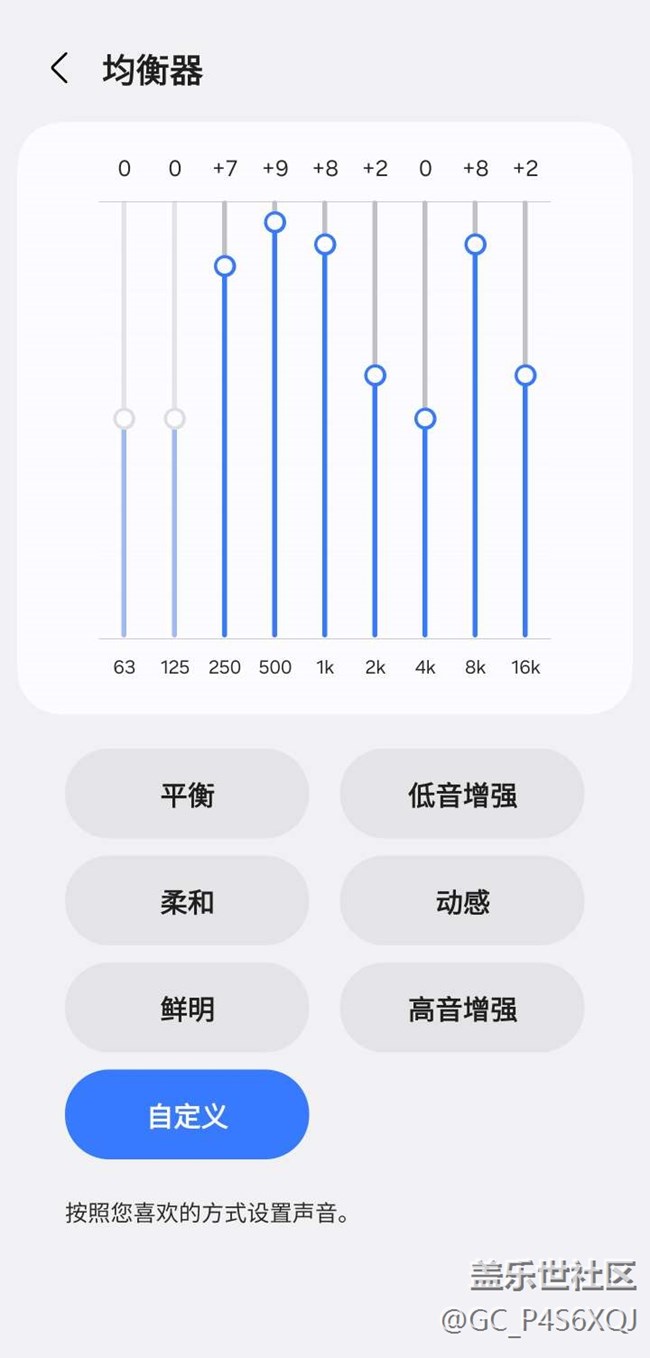Enable the 高音增强 preset
This screenshot has height=1358, width=650.
tap(462, 1008)
